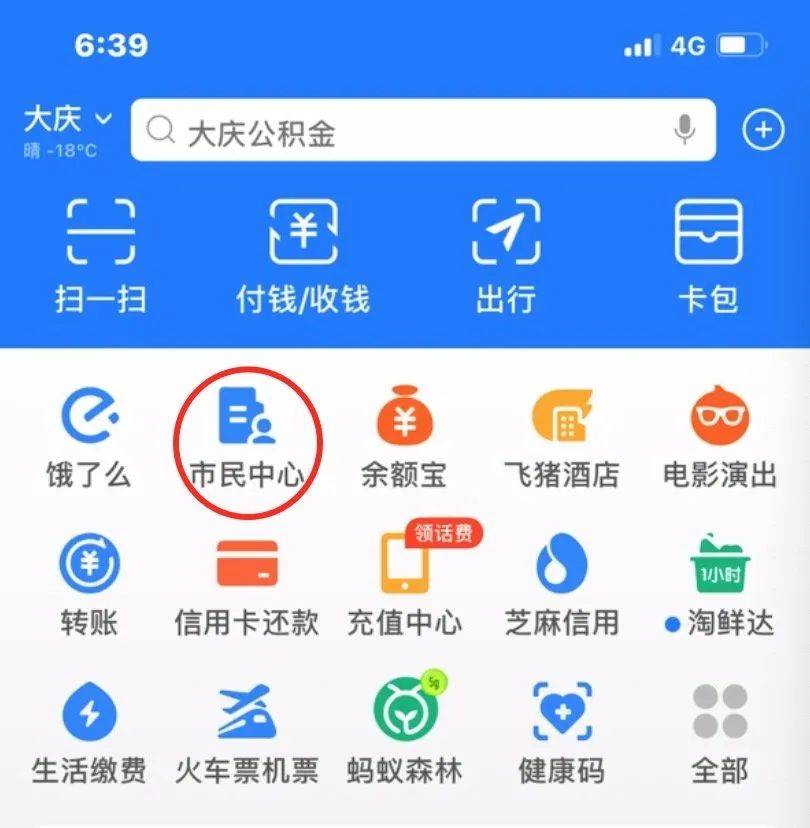Start voice search with the microphone icon

point(685,130)
